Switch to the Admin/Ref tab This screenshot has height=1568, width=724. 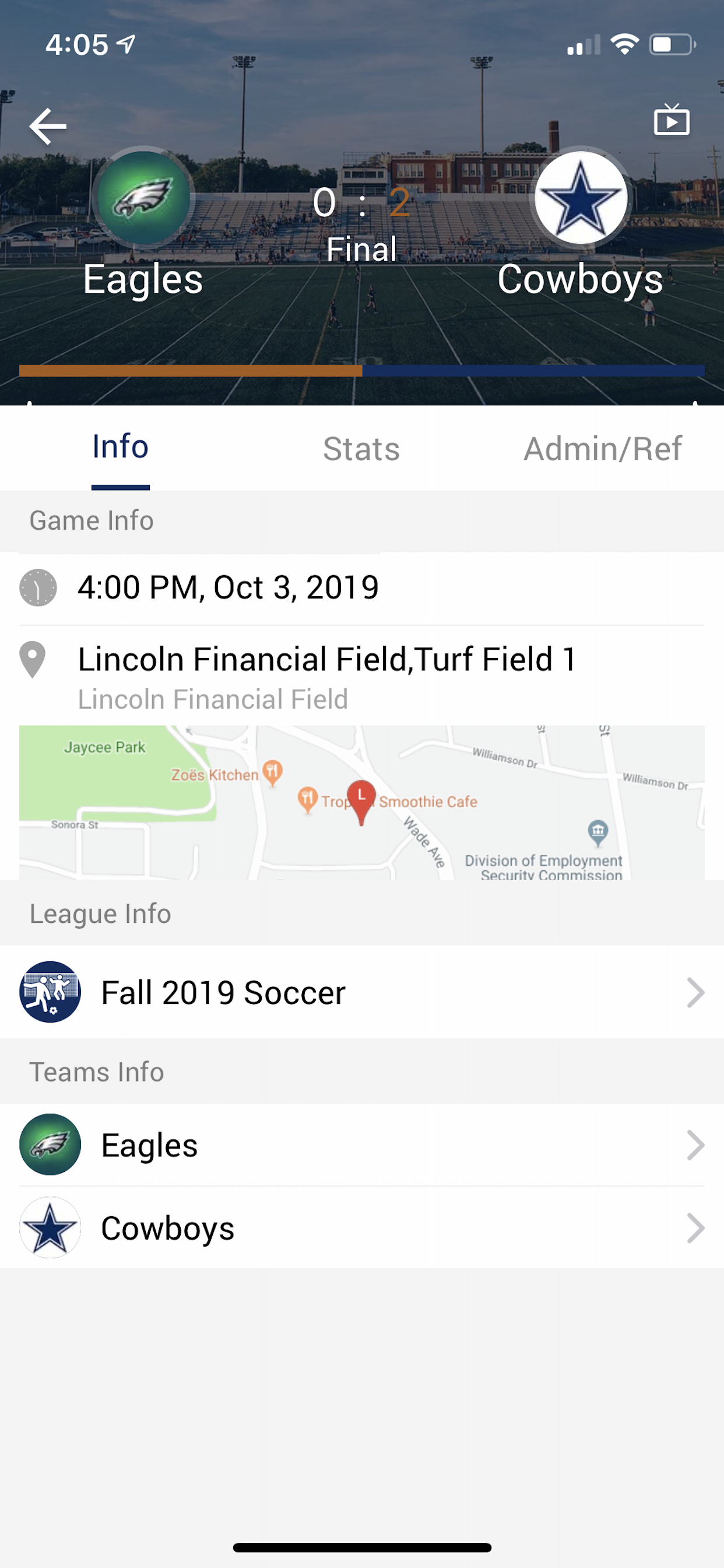point(602,449)
